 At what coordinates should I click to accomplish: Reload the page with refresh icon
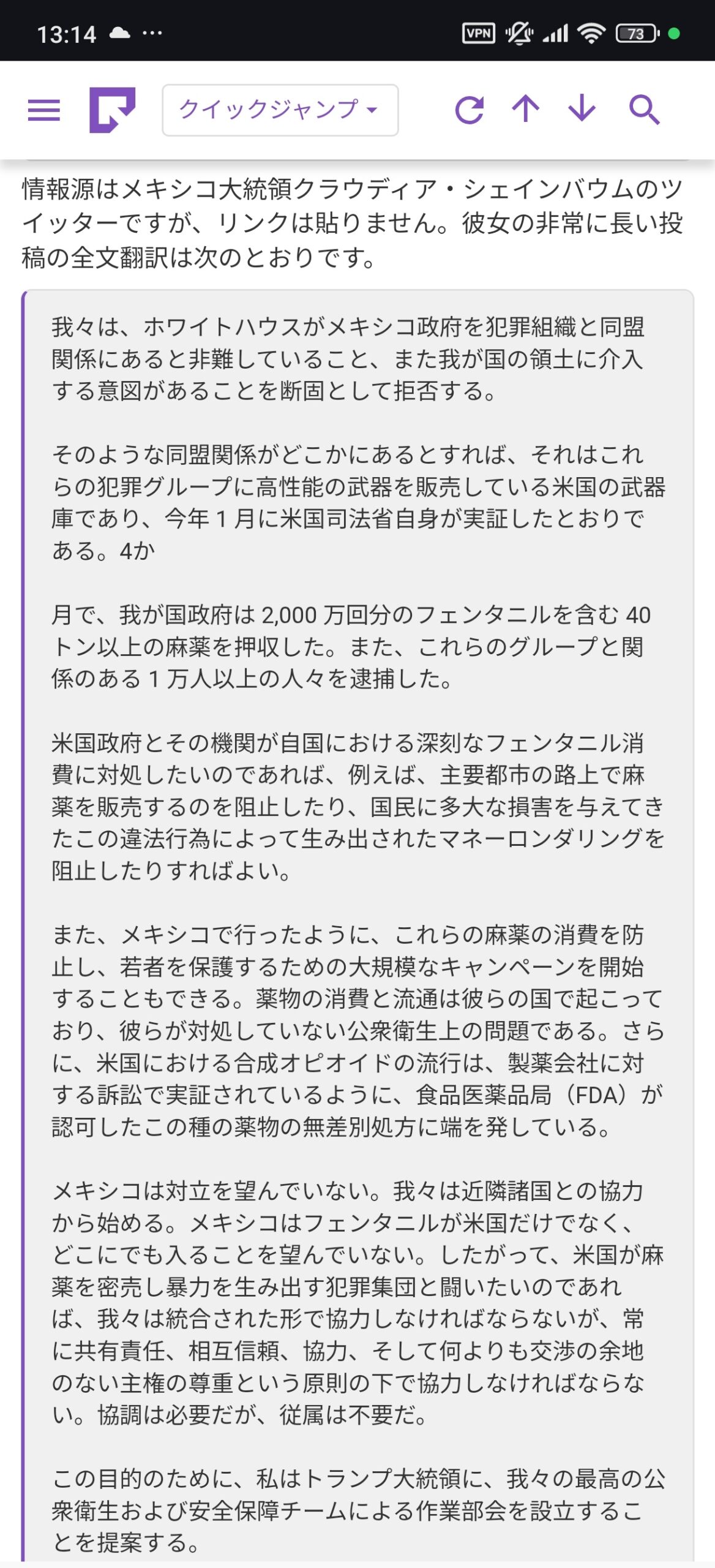470,110
